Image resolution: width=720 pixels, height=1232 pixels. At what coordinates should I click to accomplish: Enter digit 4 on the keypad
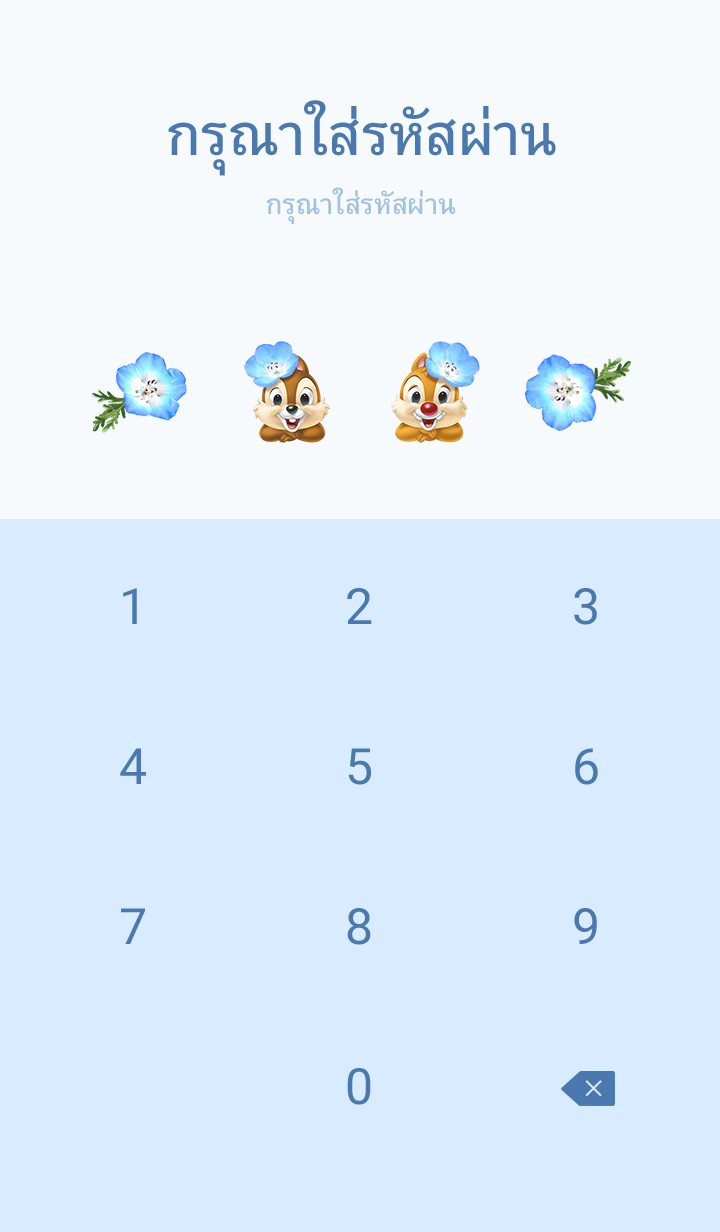coord(132,767)
